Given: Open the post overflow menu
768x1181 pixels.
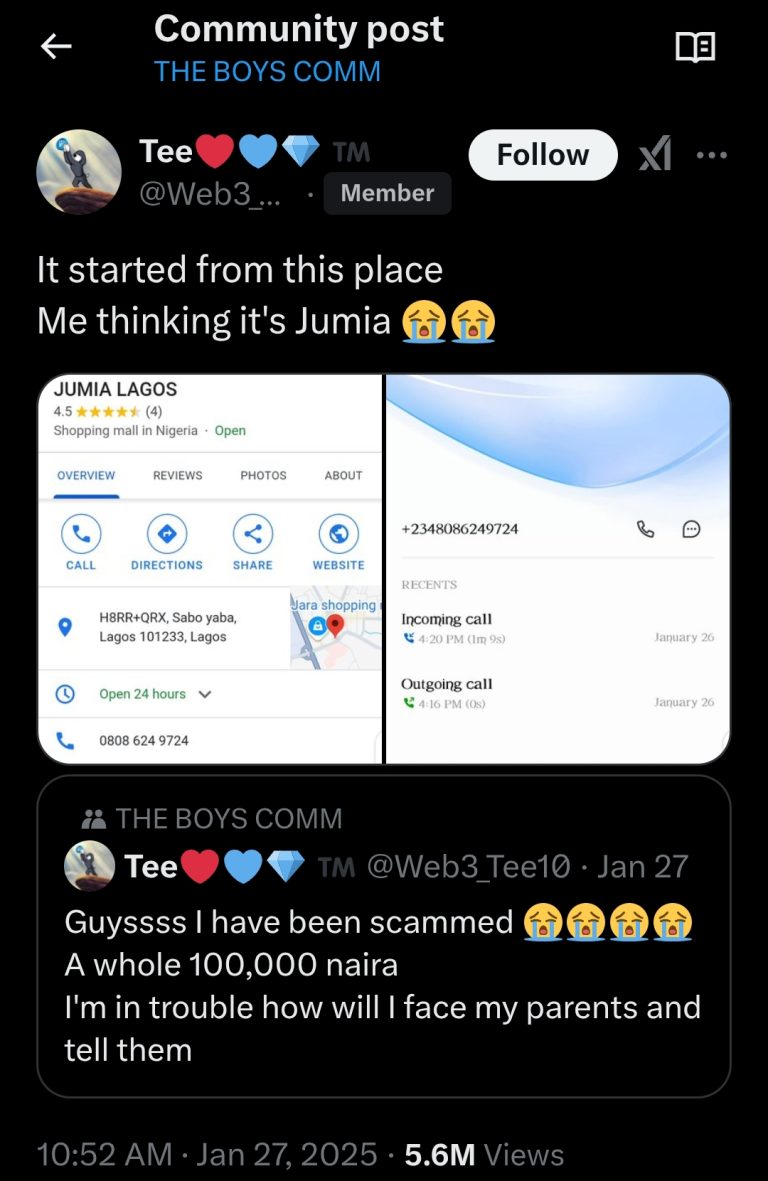Looking at the screenshot, I should (712, 155).
